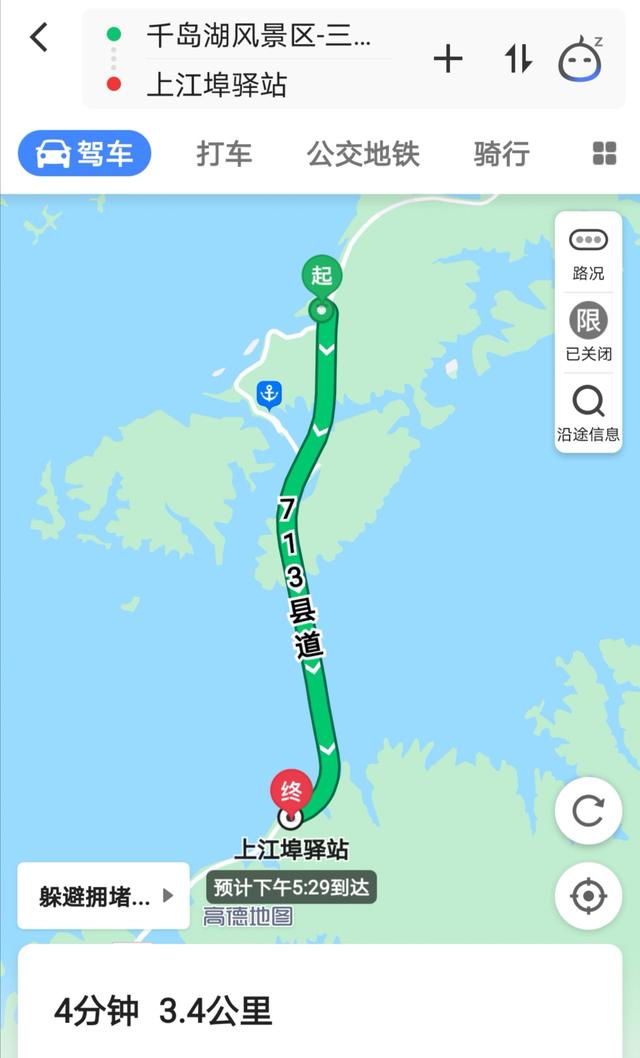This screenshot has width=640, height=1058.
Task: Edit the destination 上江埠驿站
Action: click(216, 85)
